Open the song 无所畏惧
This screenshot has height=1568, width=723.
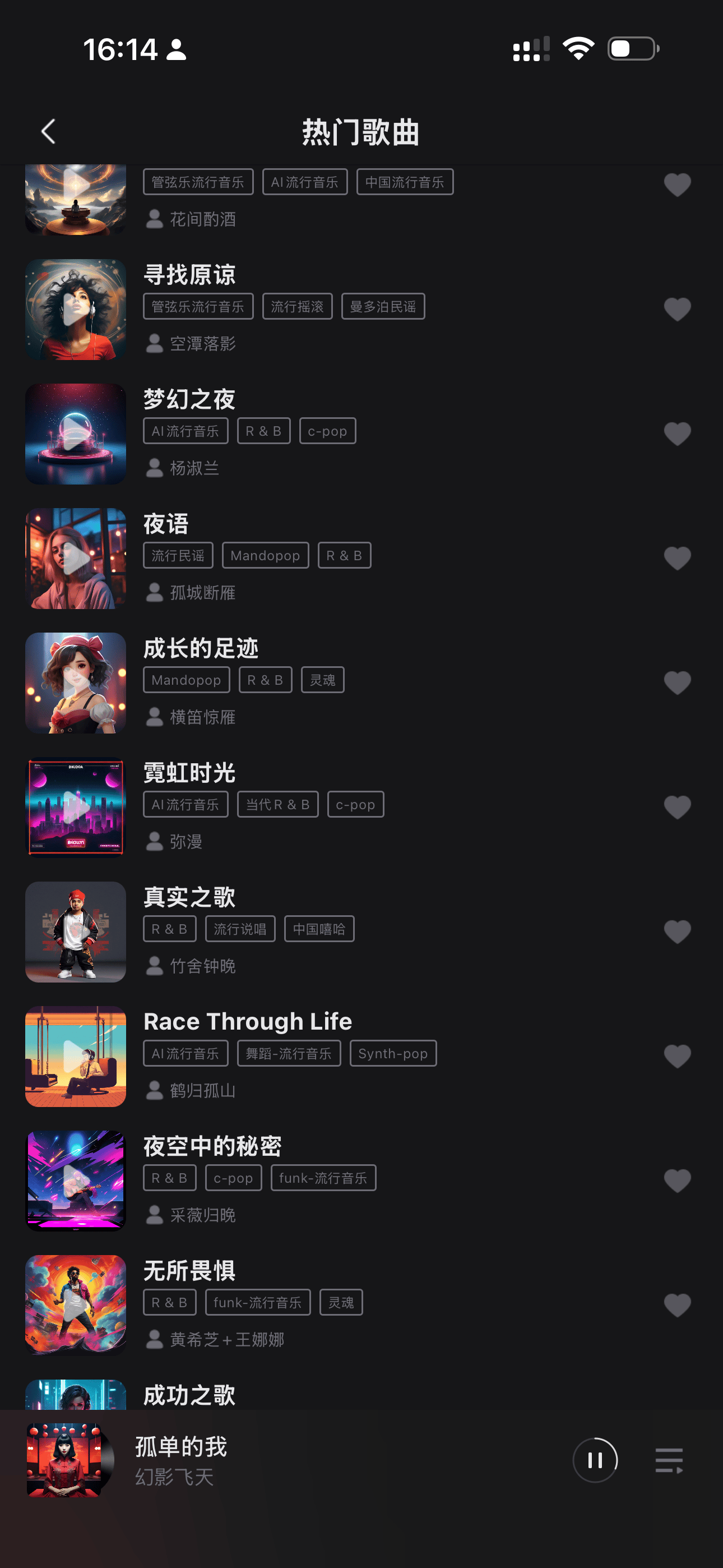click(189, 1271)
